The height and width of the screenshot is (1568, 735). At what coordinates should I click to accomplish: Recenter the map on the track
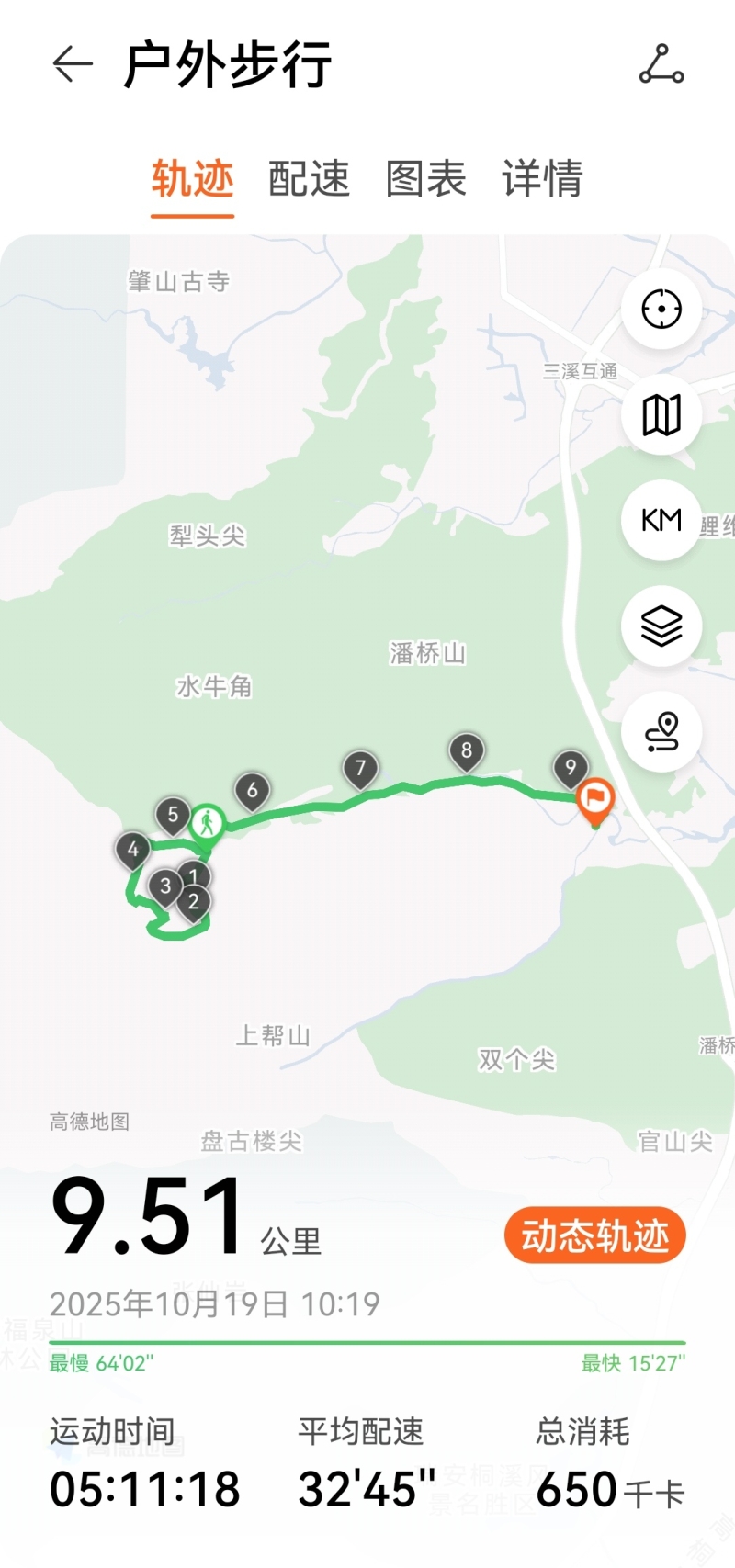click(661, 309)
